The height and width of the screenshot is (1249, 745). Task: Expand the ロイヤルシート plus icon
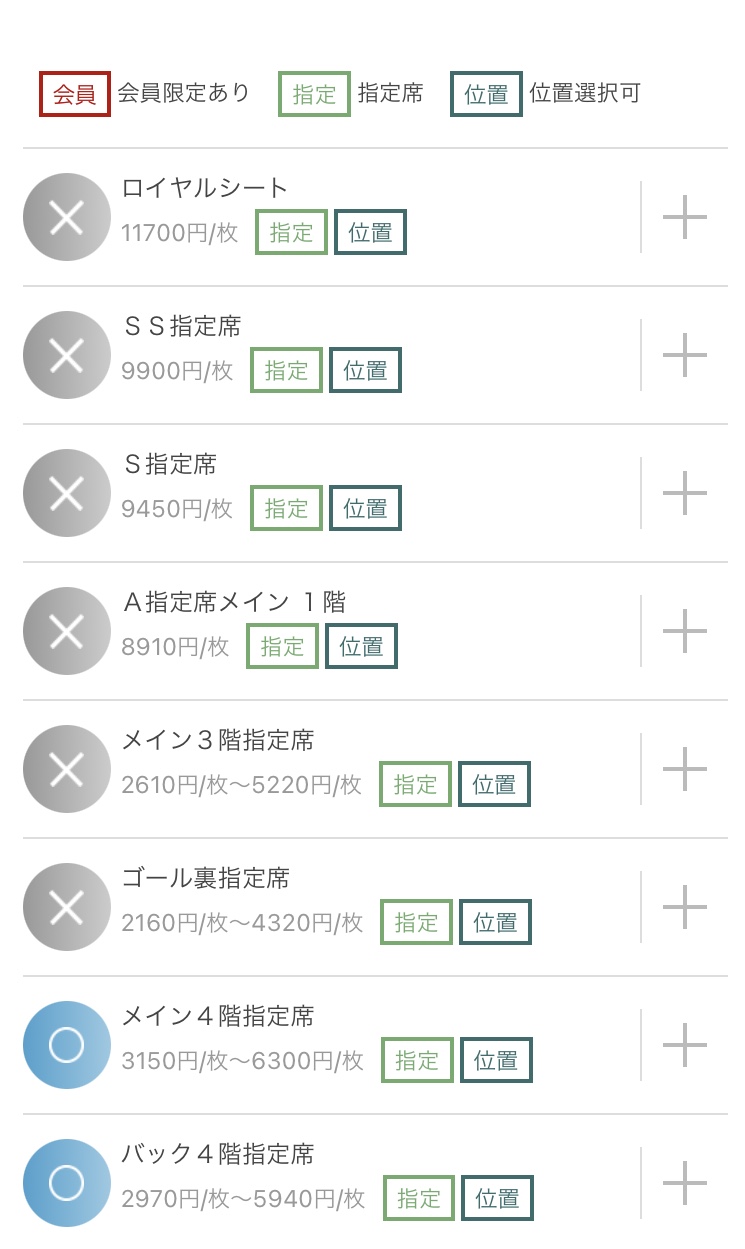tap(685, 217)
